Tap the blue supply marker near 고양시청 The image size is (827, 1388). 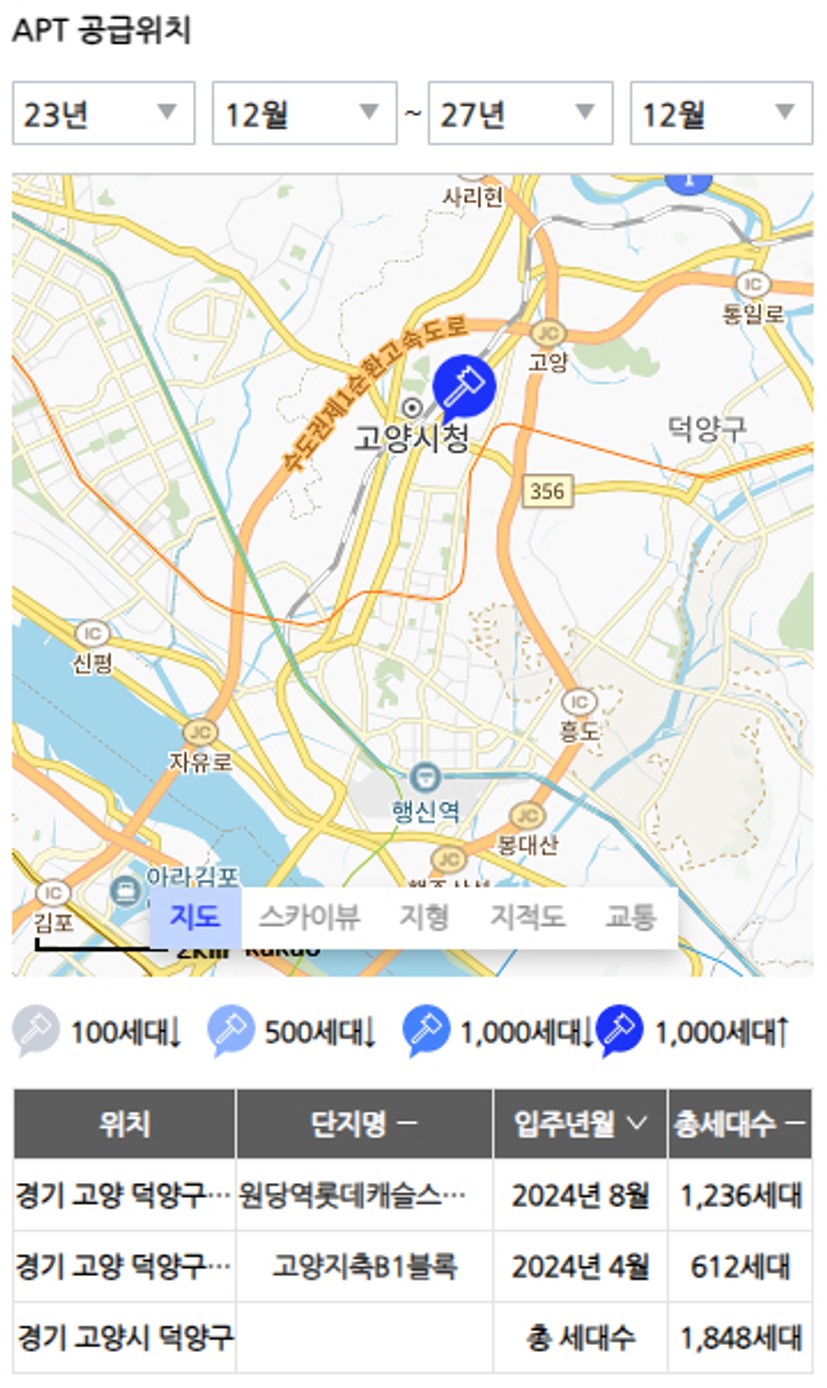pyautogui.click(x=463, y=387)
